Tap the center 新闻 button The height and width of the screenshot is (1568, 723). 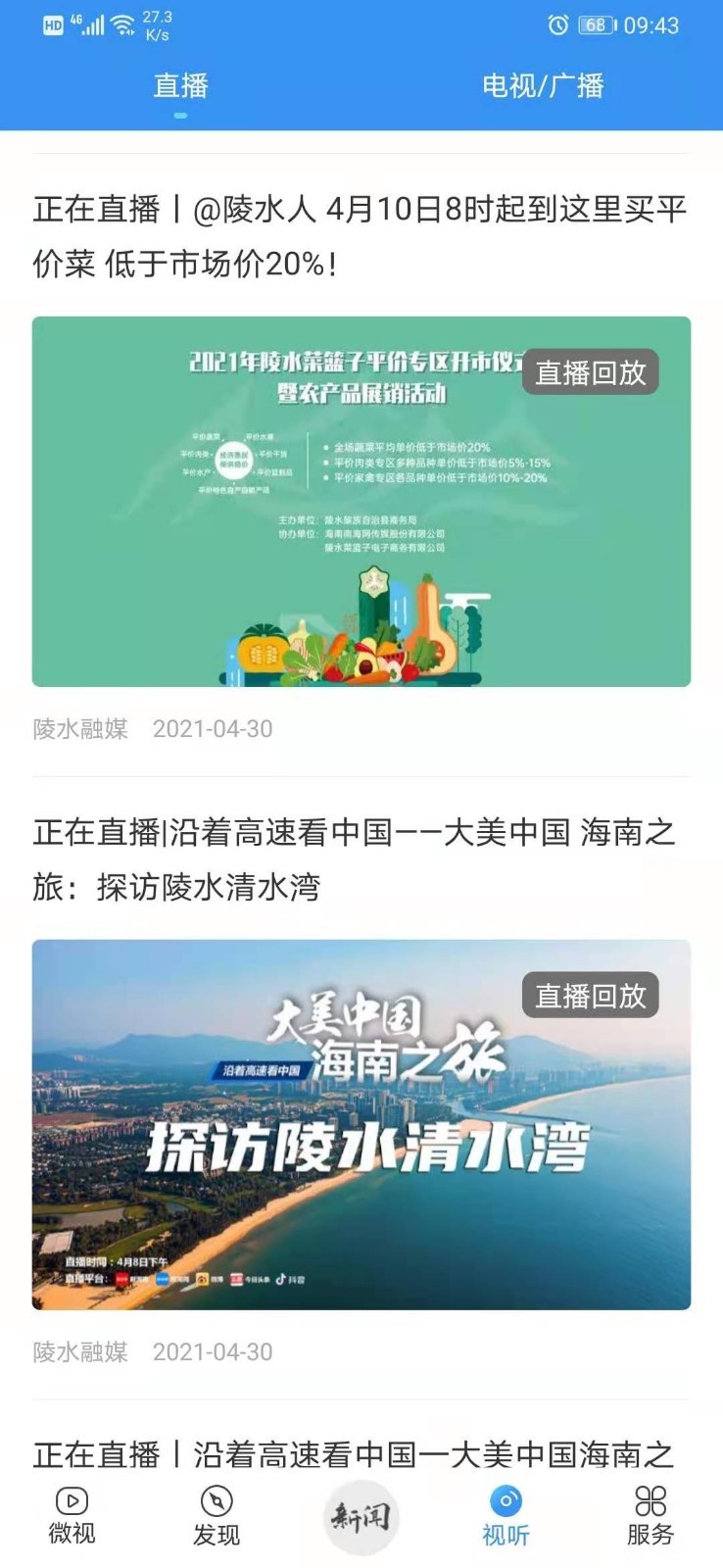[361, 1517]
